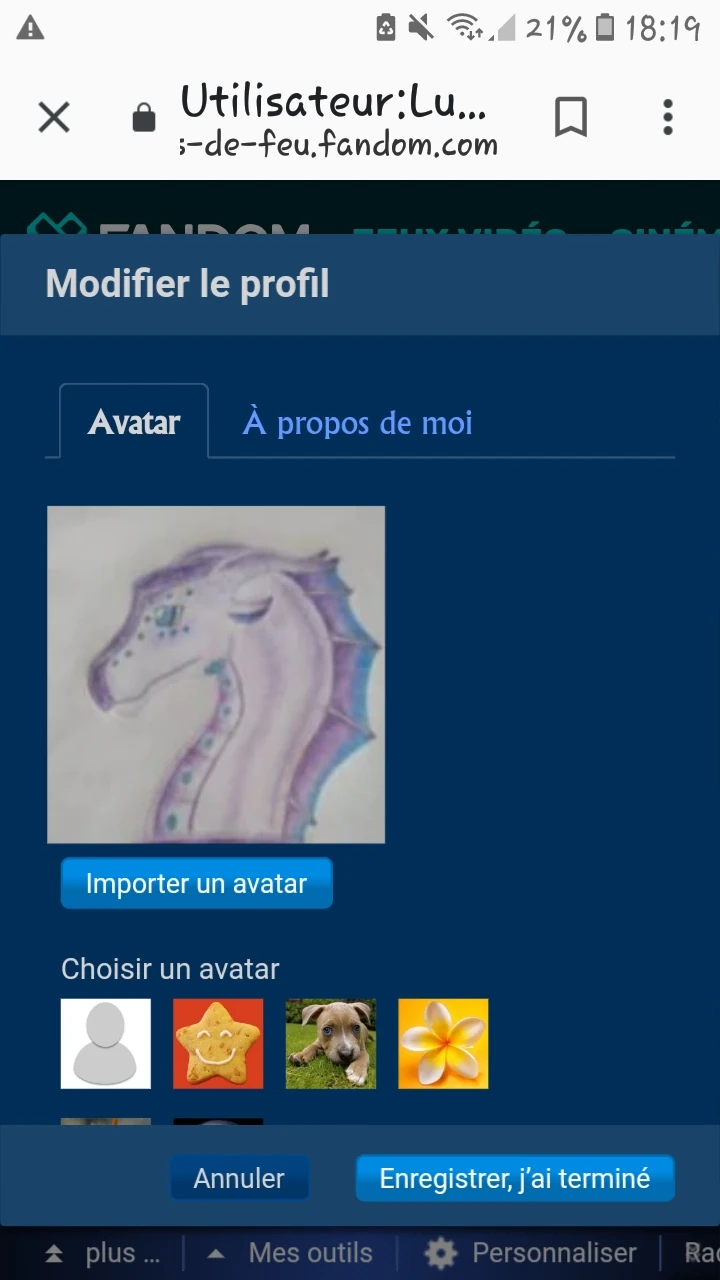Tap Importer un avatar button
Screen dimensions: 720x1280
point(196,884)
